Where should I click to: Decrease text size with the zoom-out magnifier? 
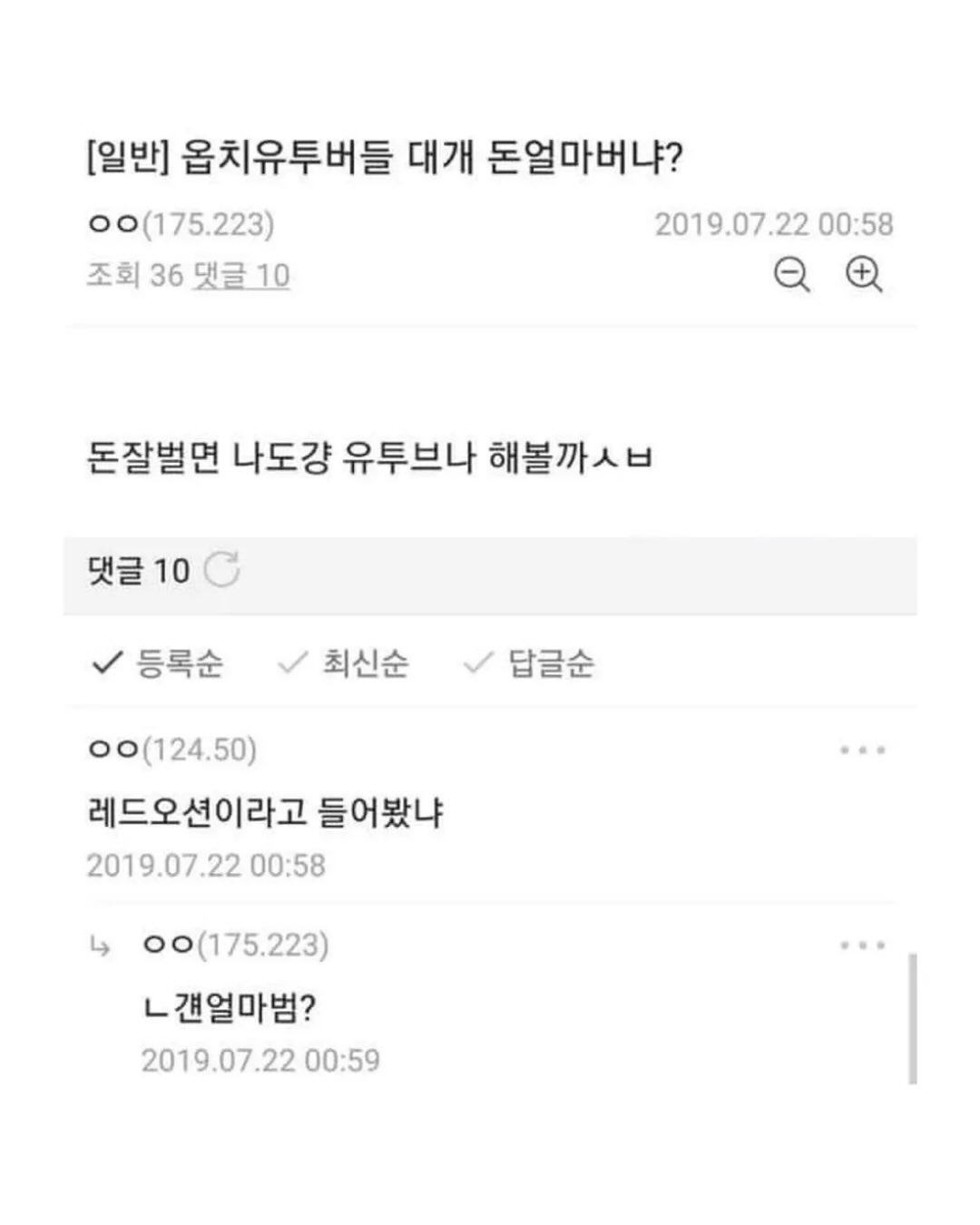[x=791, y=274]
